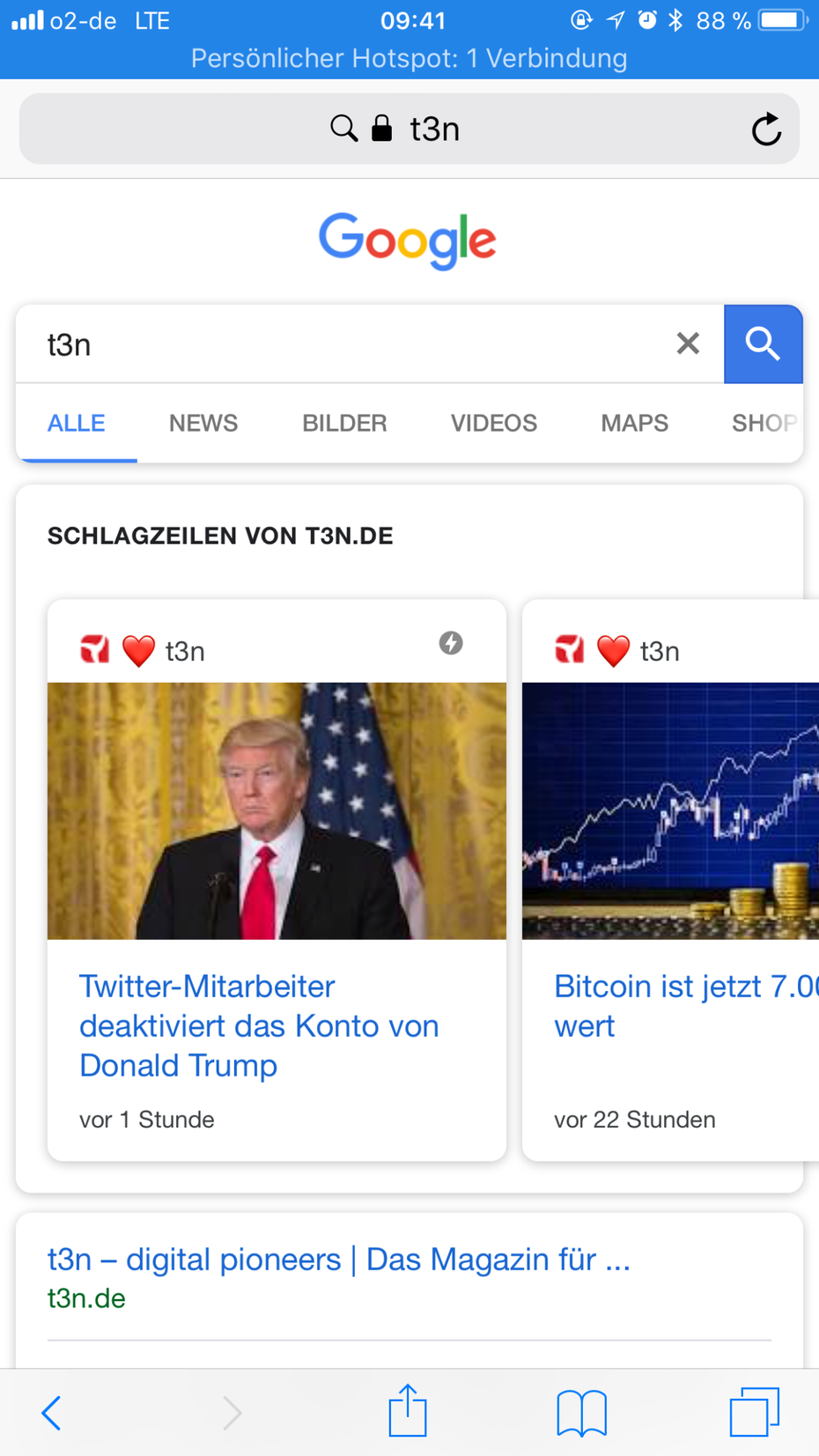Clear the Google search query

pos(688,344)
